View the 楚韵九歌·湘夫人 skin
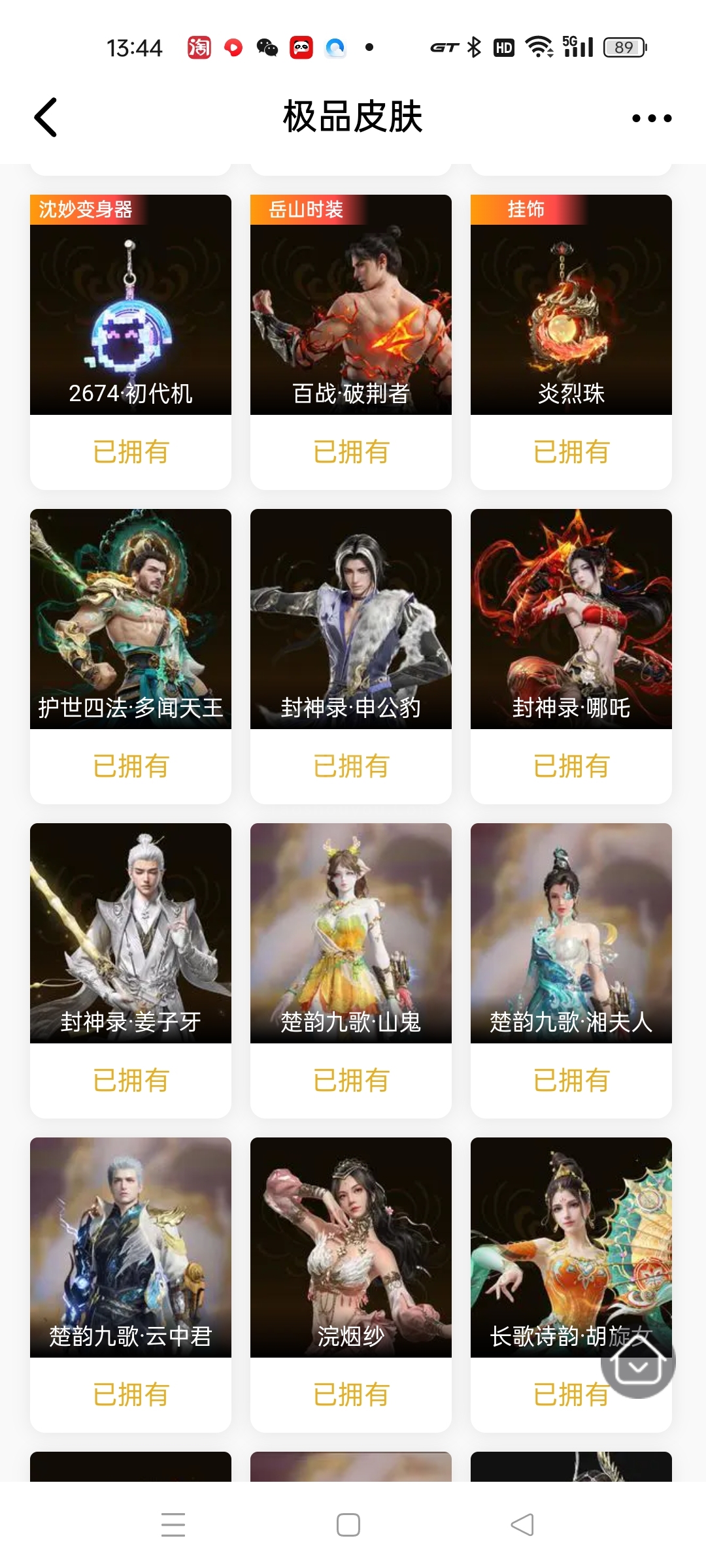 (x=571, y=970)
